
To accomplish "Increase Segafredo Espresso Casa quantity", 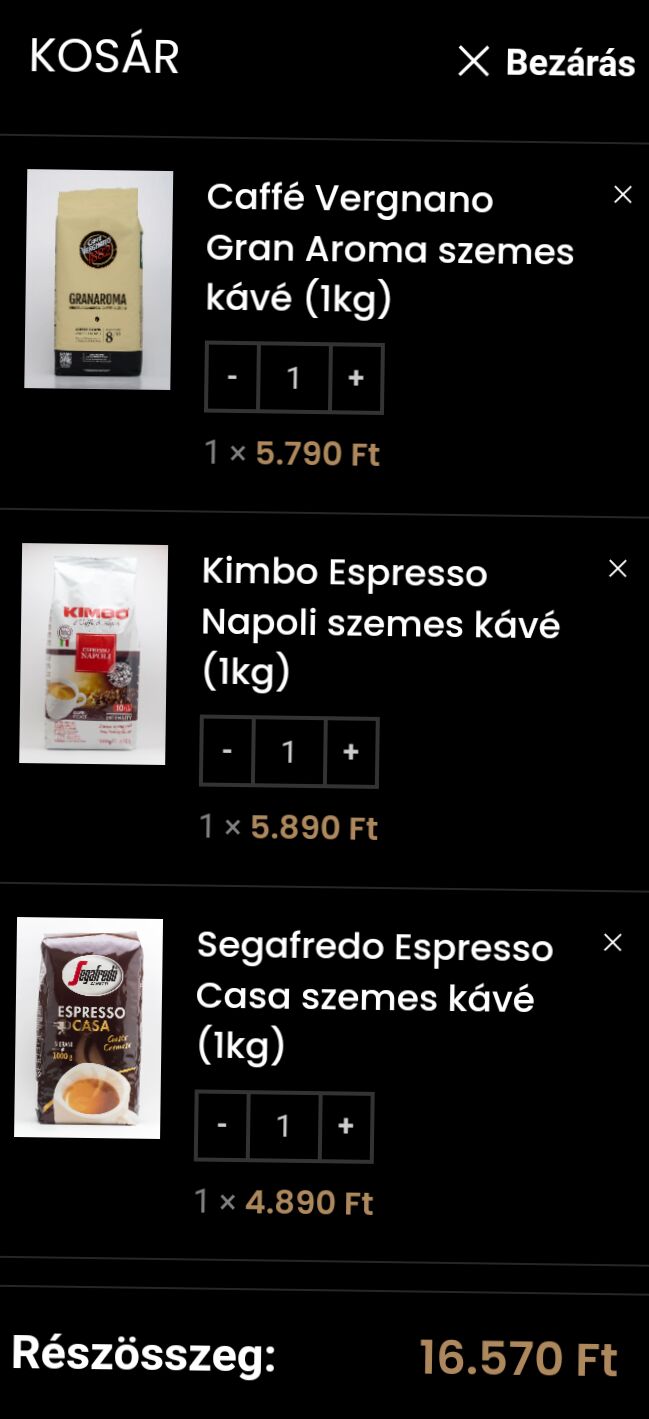I will point(346,1126).
